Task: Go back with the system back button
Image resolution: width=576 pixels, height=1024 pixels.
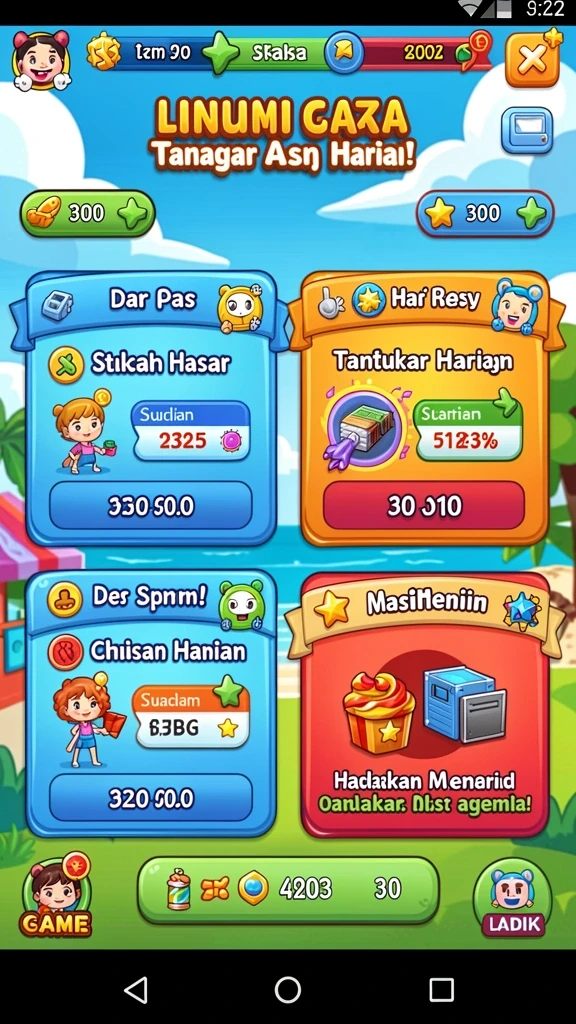Action: click(135, 989)
